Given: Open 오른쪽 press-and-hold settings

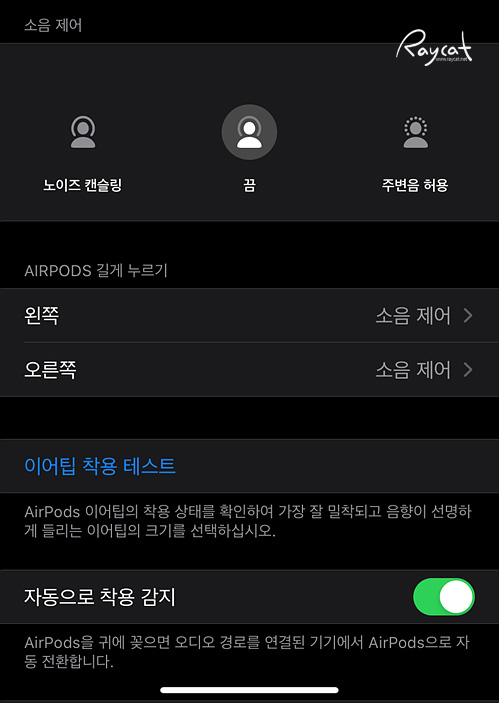Looking at the screenshot, I should tap(249, 370).
